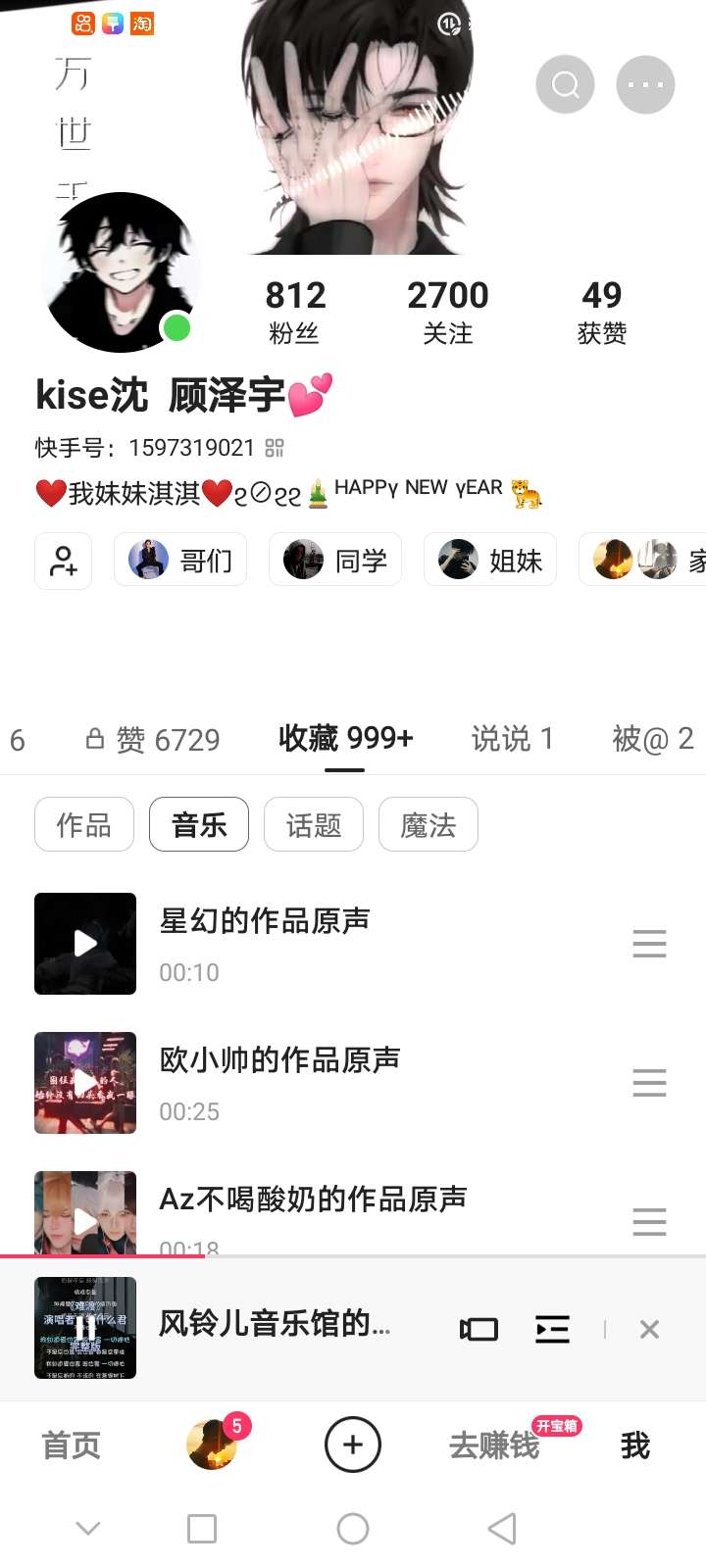Viewport: 706px width, 1568px height.
Task: Tap the add-friend group icon
Action: (64, 561)
